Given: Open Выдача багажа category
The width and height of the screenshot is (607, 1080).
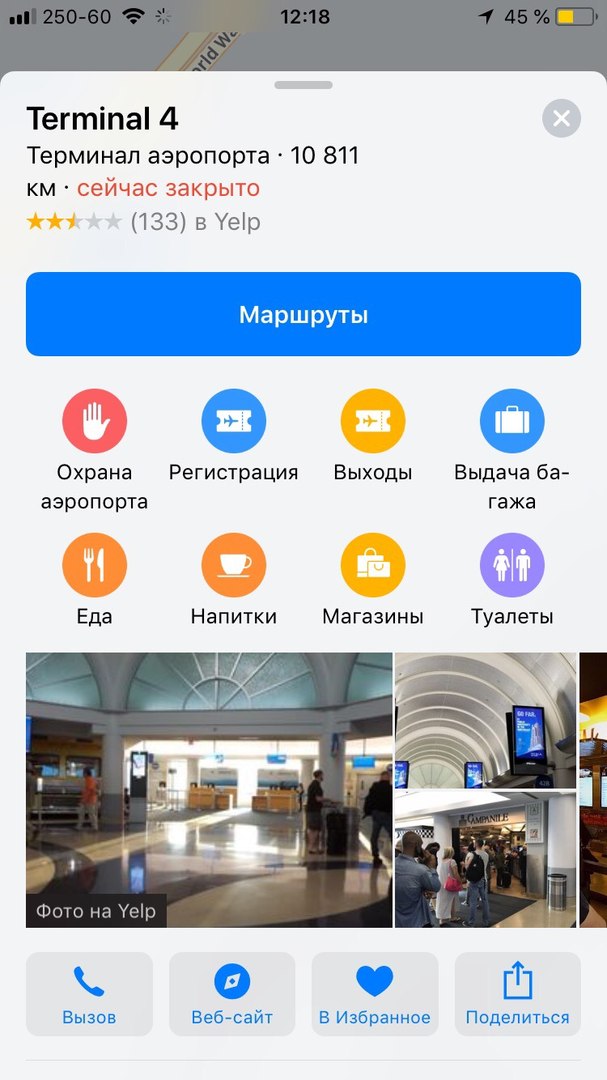Looking at the screenshot, I should click(512, 422).
